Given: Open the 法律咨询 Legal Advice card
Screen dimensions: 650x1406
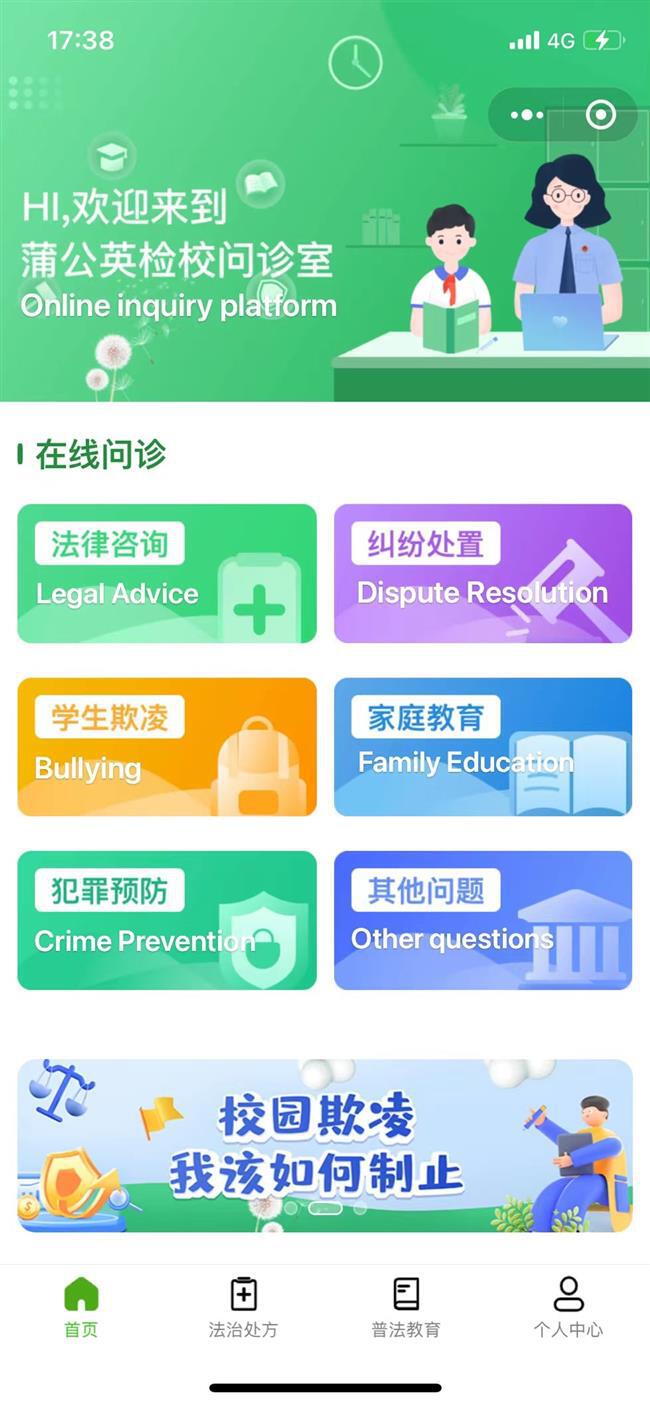Looking at the screenshot, I should (x=167, y=573).
